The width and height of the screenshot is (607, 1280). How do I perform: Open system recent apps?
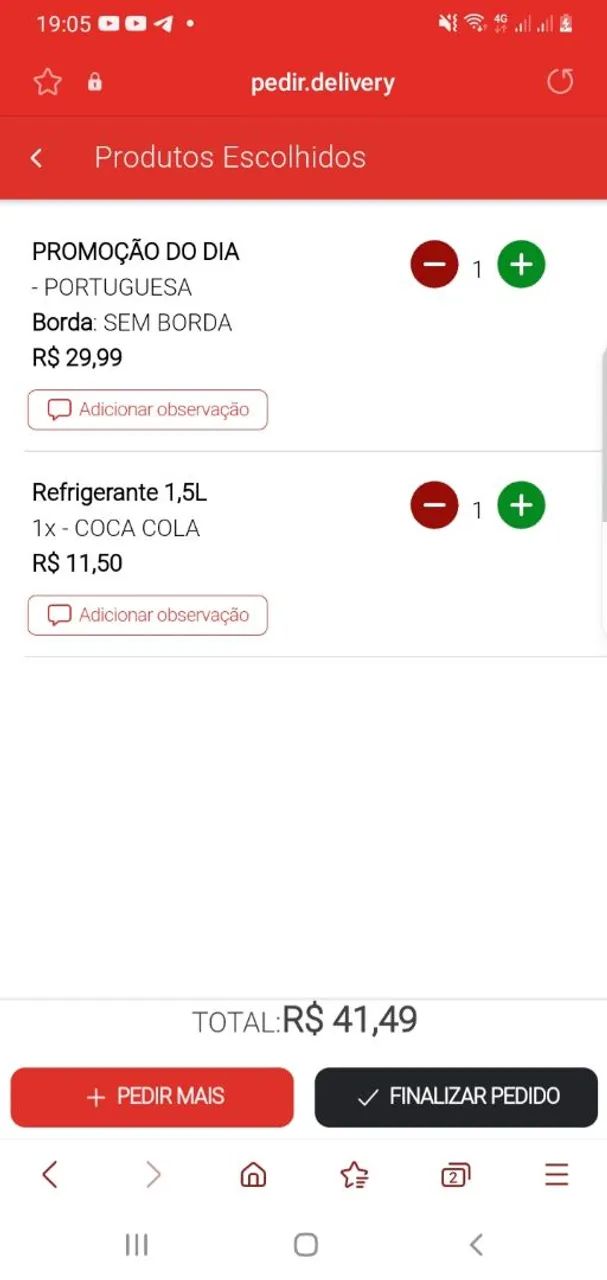(x=137, y=1244)
